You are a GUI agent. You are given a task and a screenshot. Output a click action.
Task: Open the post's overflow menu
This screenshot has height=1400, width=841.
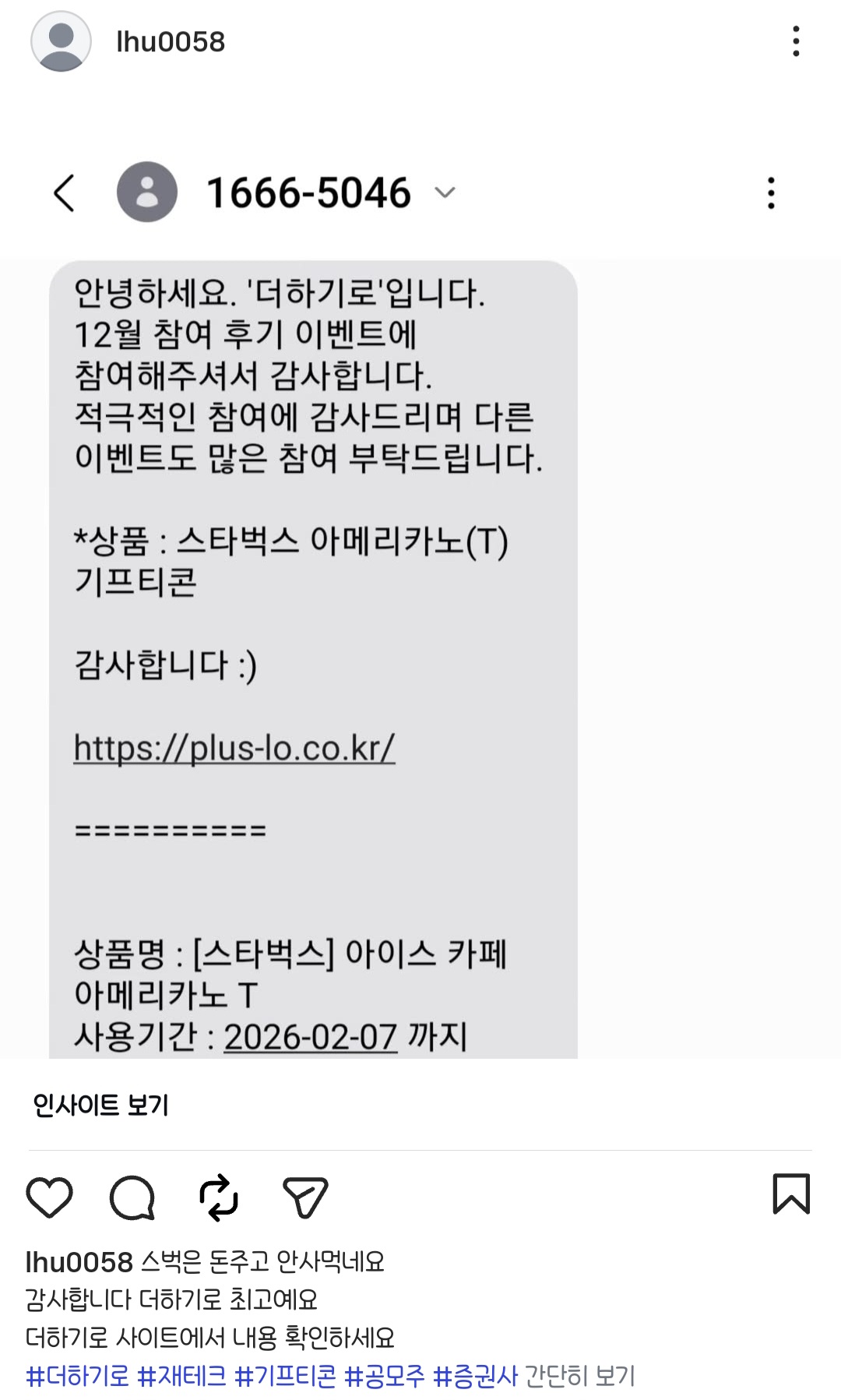click(795, 41)
